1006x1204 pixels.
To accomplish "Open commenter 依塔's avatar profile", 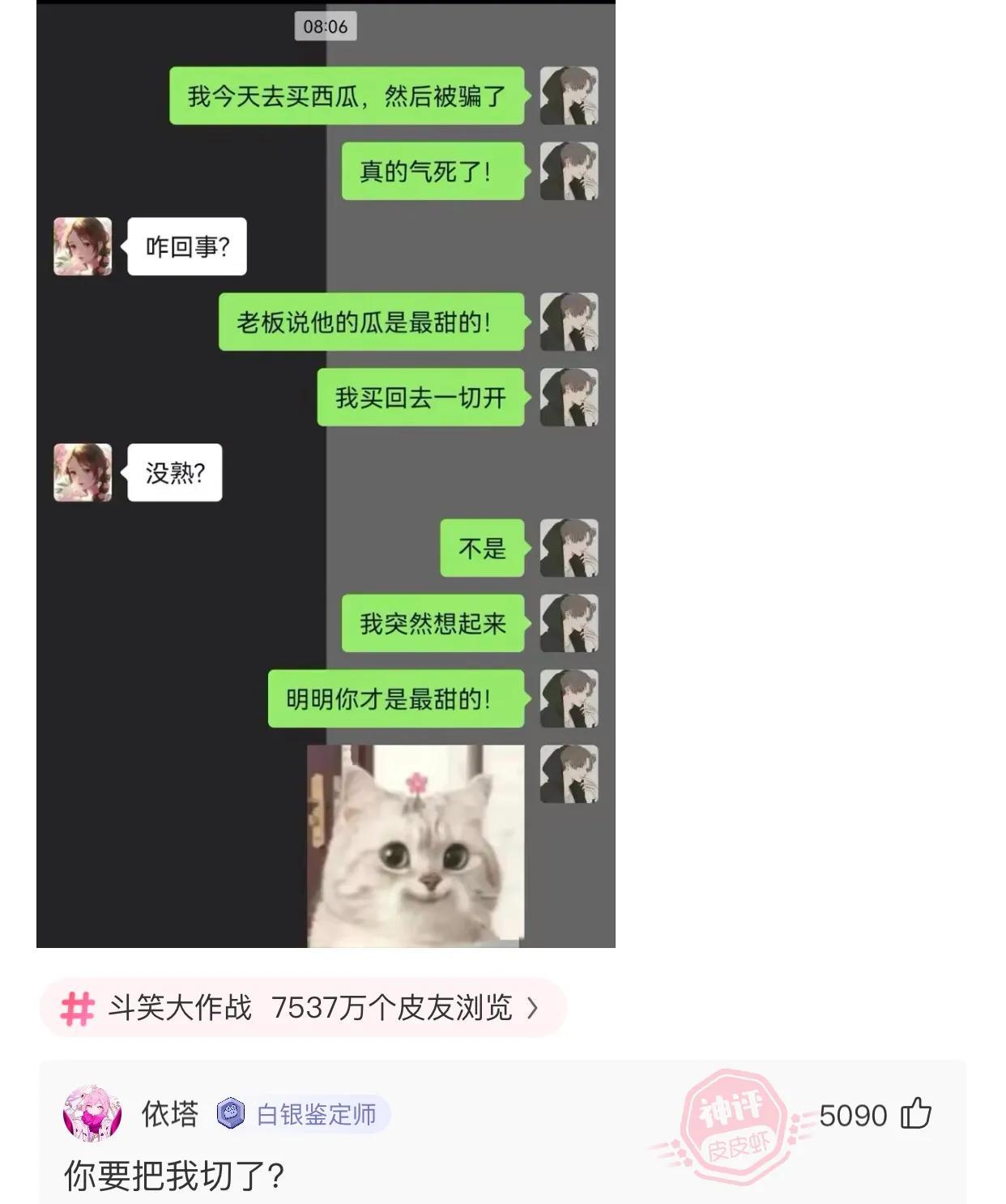I will pyautogui.click(x=92, y=1114).
